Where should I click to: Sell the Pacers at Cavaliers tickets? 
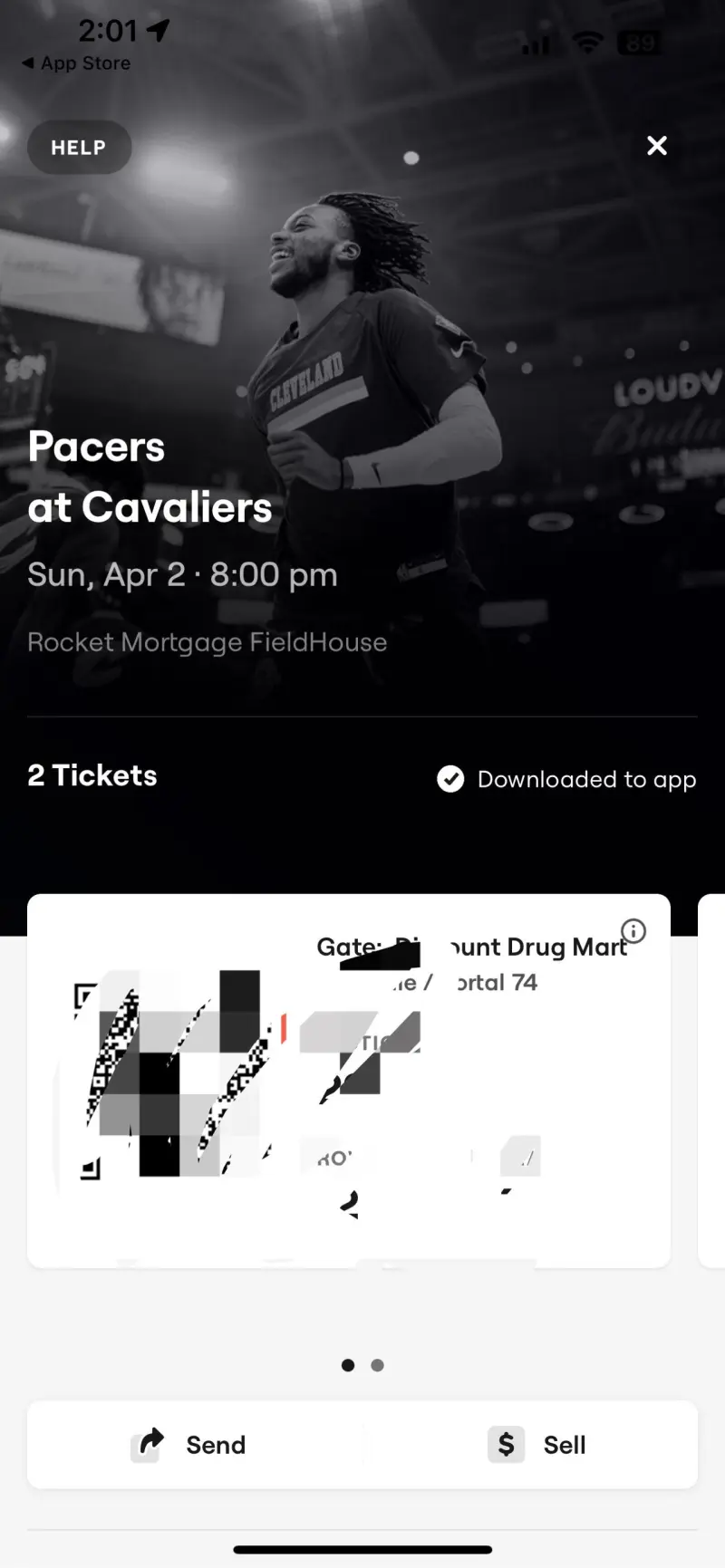(537, 1444)
